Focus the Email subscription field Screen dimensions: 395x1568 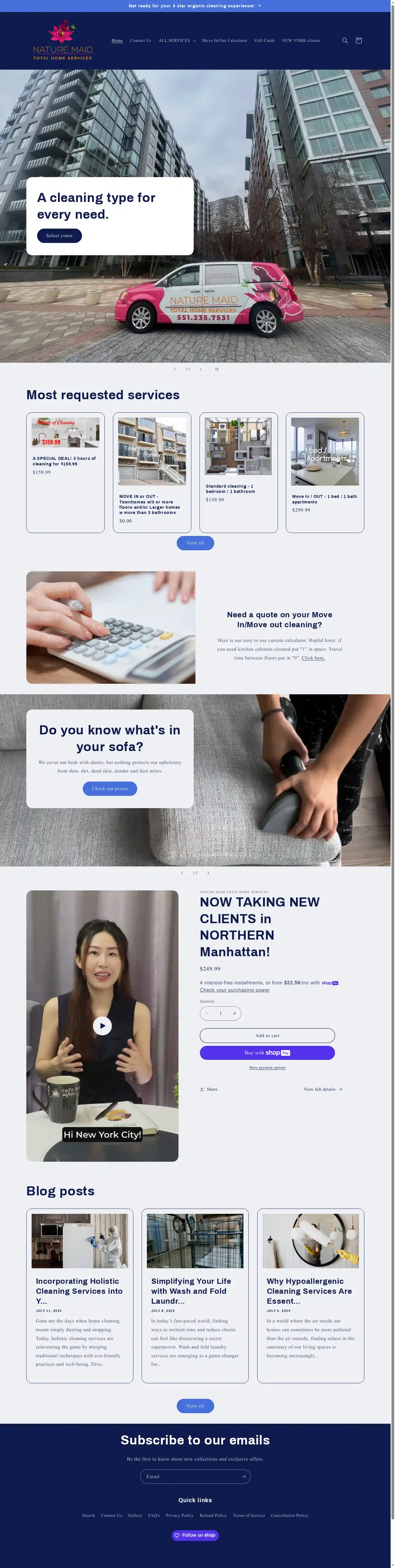189,1476
